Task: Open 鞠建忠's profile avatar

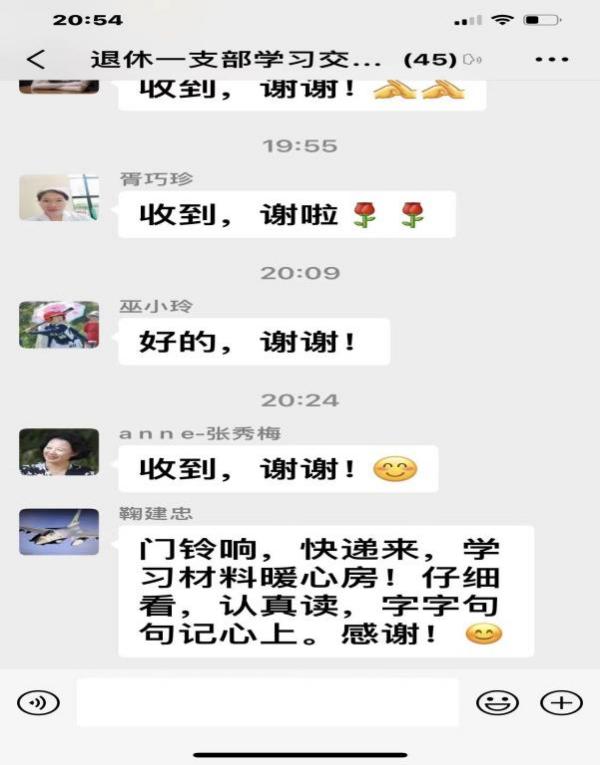Action: [59, 531]
